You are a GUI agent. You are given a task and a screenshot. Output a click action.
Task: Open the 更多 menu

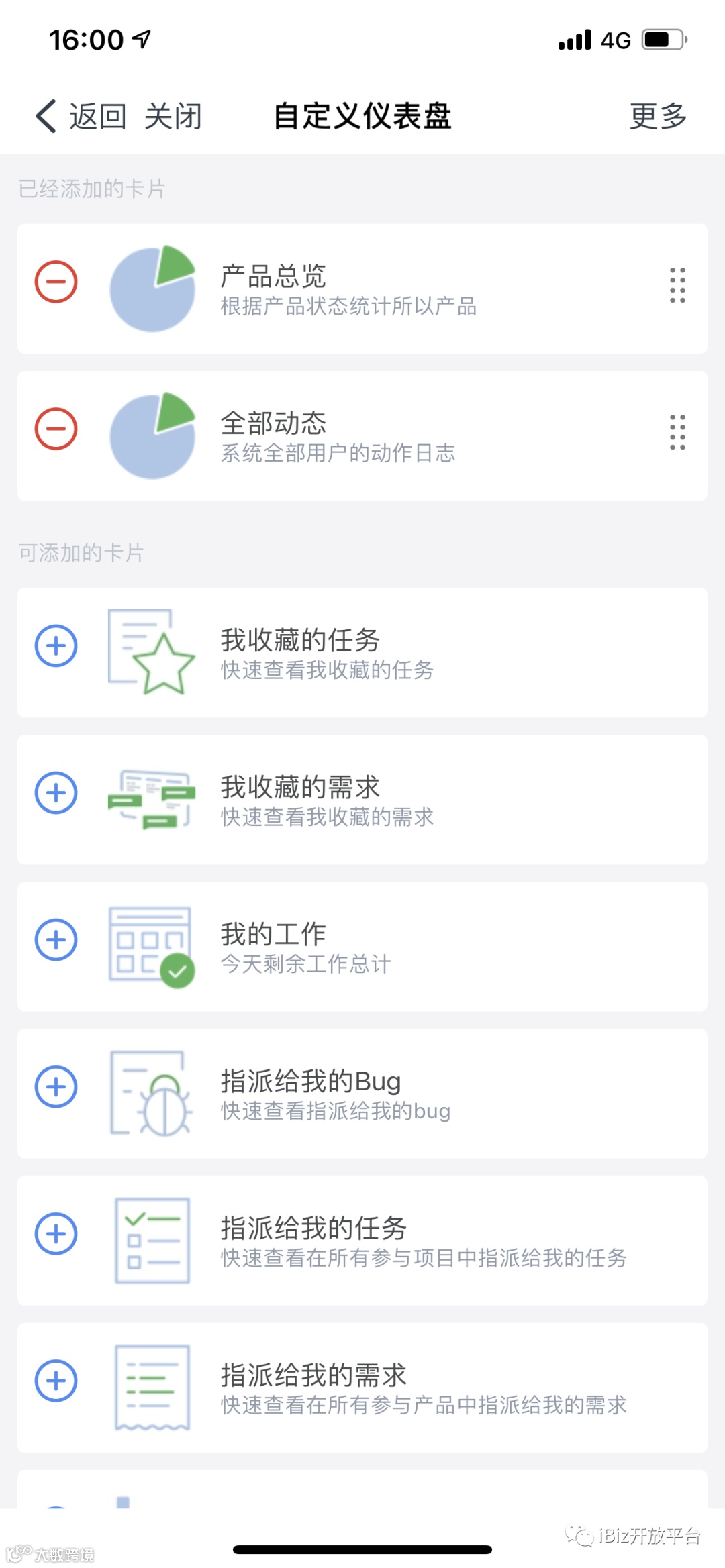coord(658,116)
